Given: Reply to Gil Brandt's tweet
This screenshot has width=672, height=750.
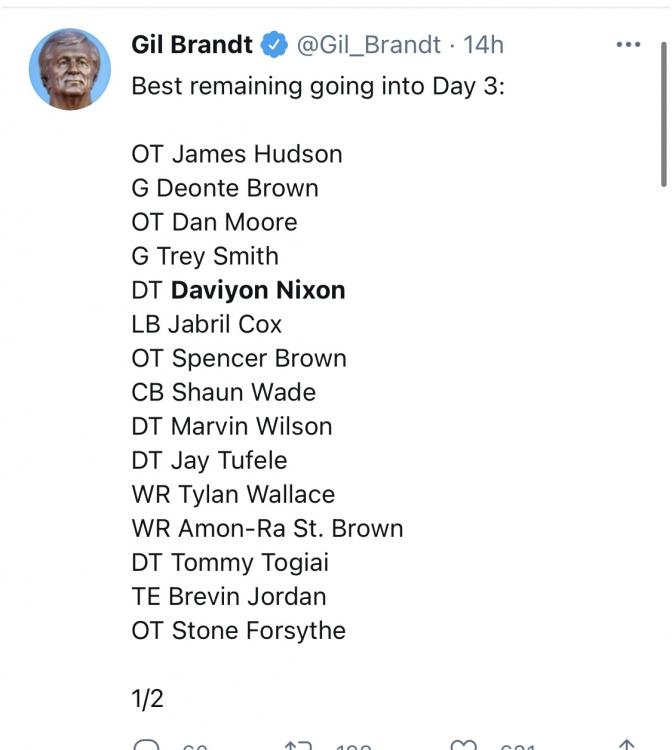Looking at the screenshot, I should [x=147, y=744].
